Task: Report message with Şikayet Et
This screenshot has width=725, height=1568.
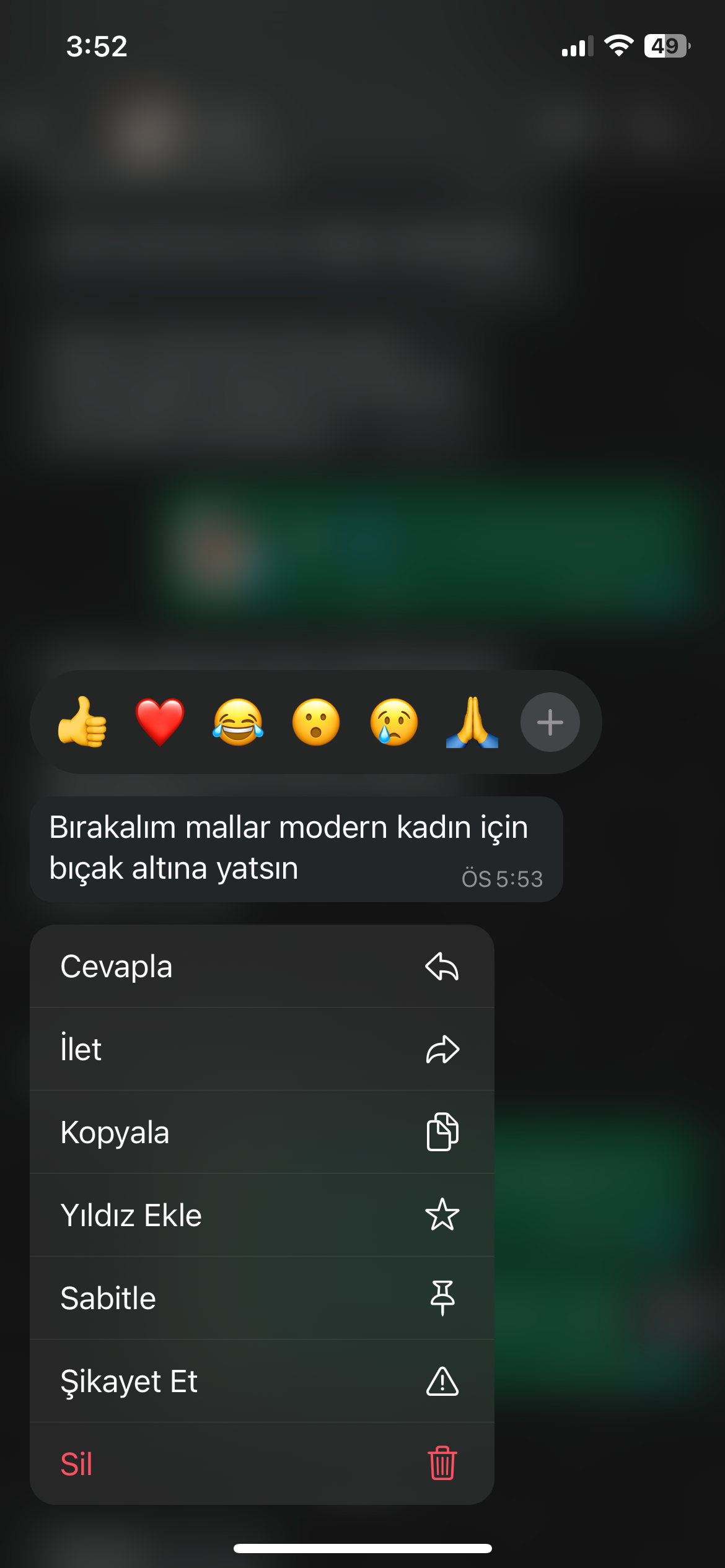Action: tap(261, 1381)
